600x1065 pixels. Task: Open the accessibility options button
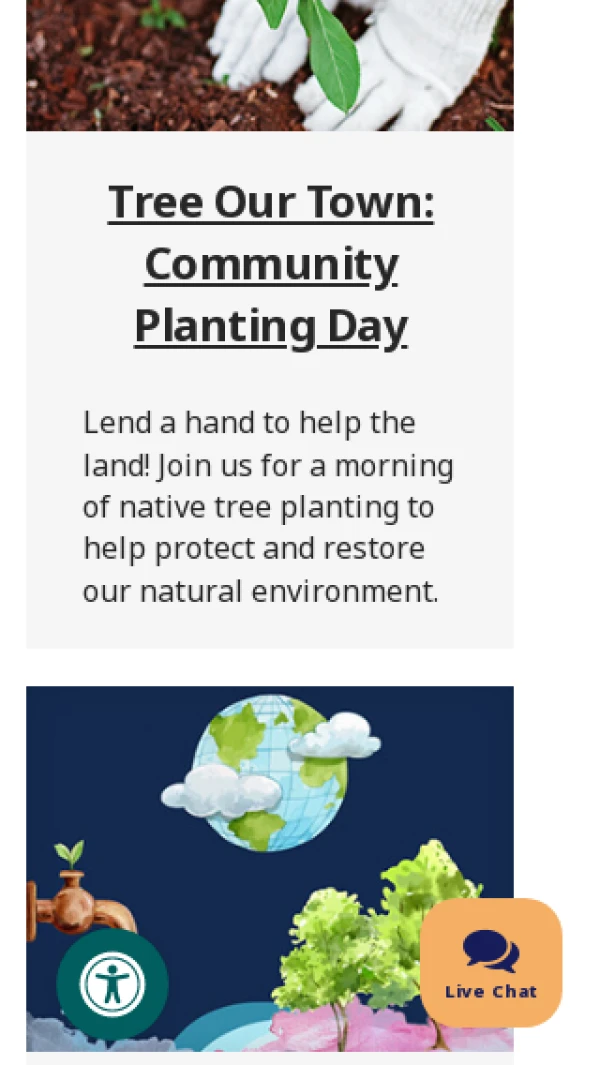(112, 984)
